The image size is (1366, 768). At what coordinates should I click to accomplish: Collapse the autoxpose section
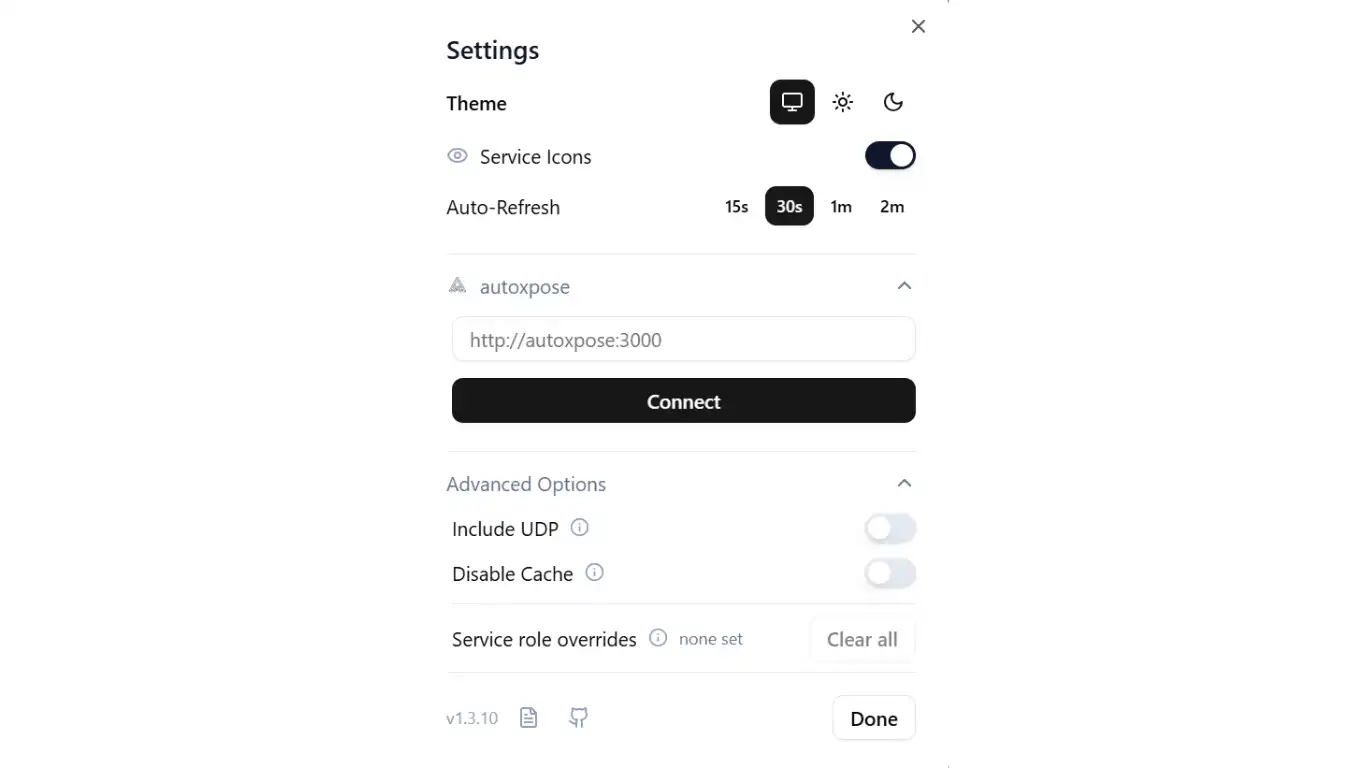904,286
